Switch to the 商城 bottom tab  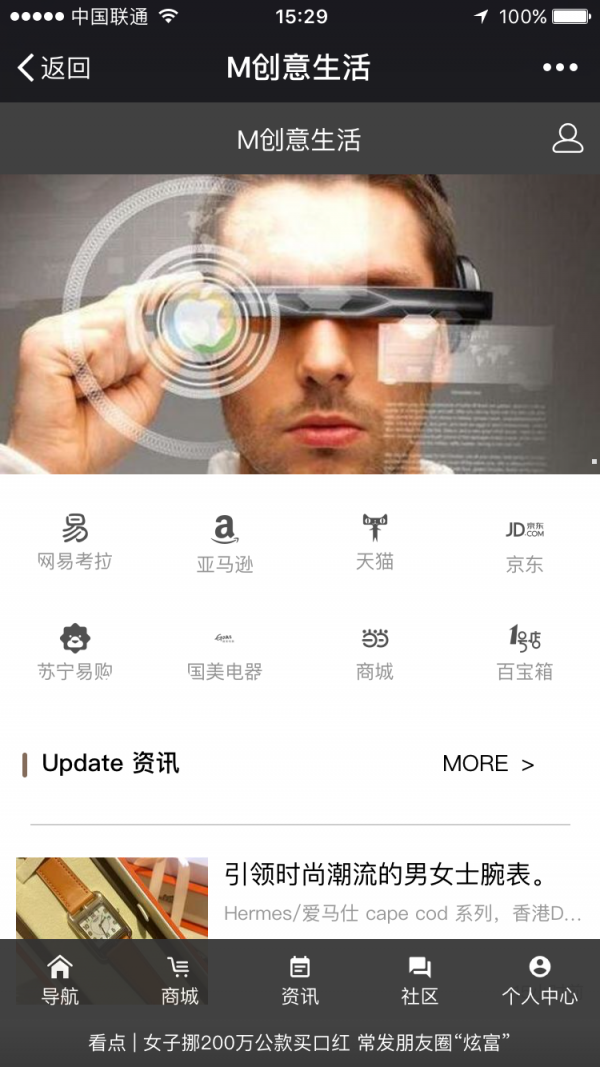pyautogui.click(x=180, y=980)
